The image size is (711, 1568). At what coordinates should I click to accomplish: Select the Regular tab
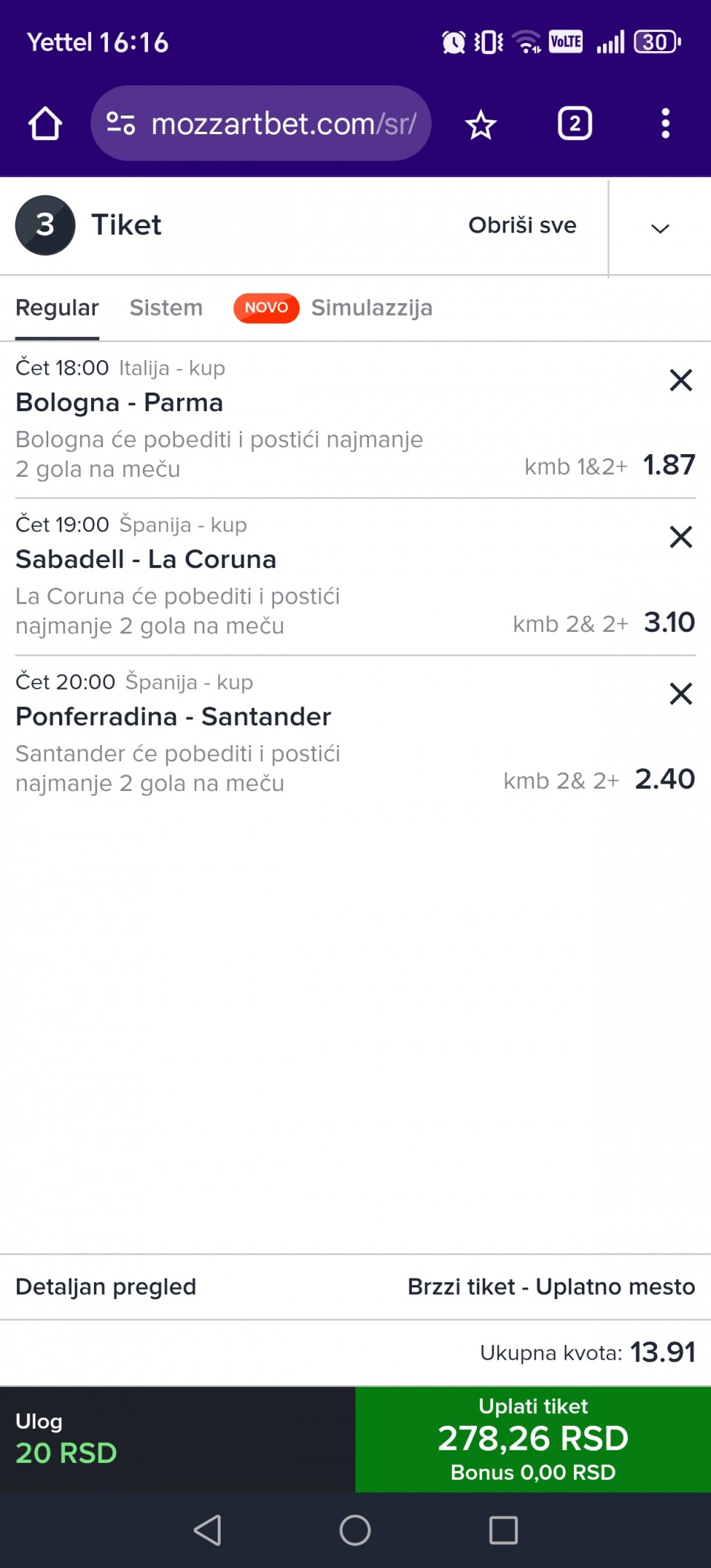pos(57,308)
